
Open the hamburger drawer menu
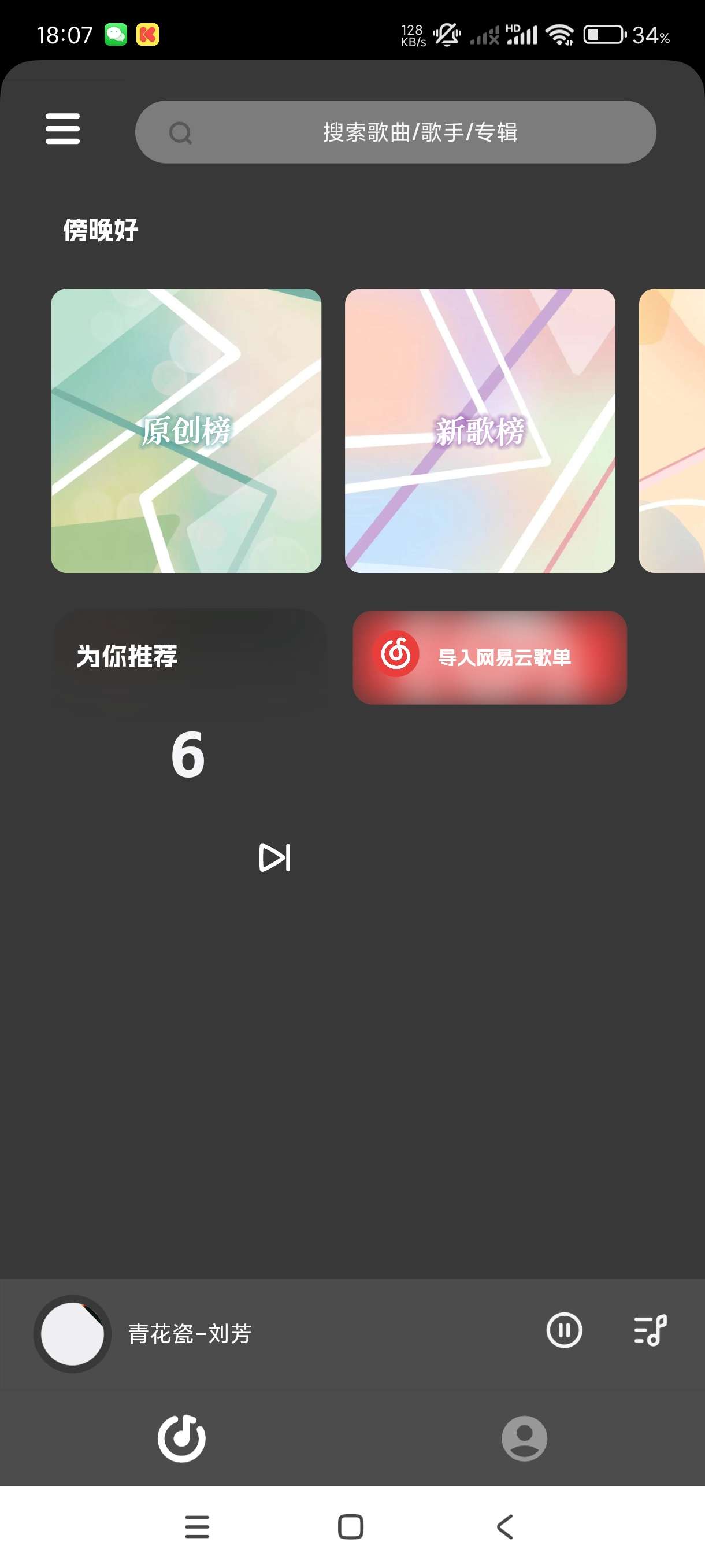[62, 128]
